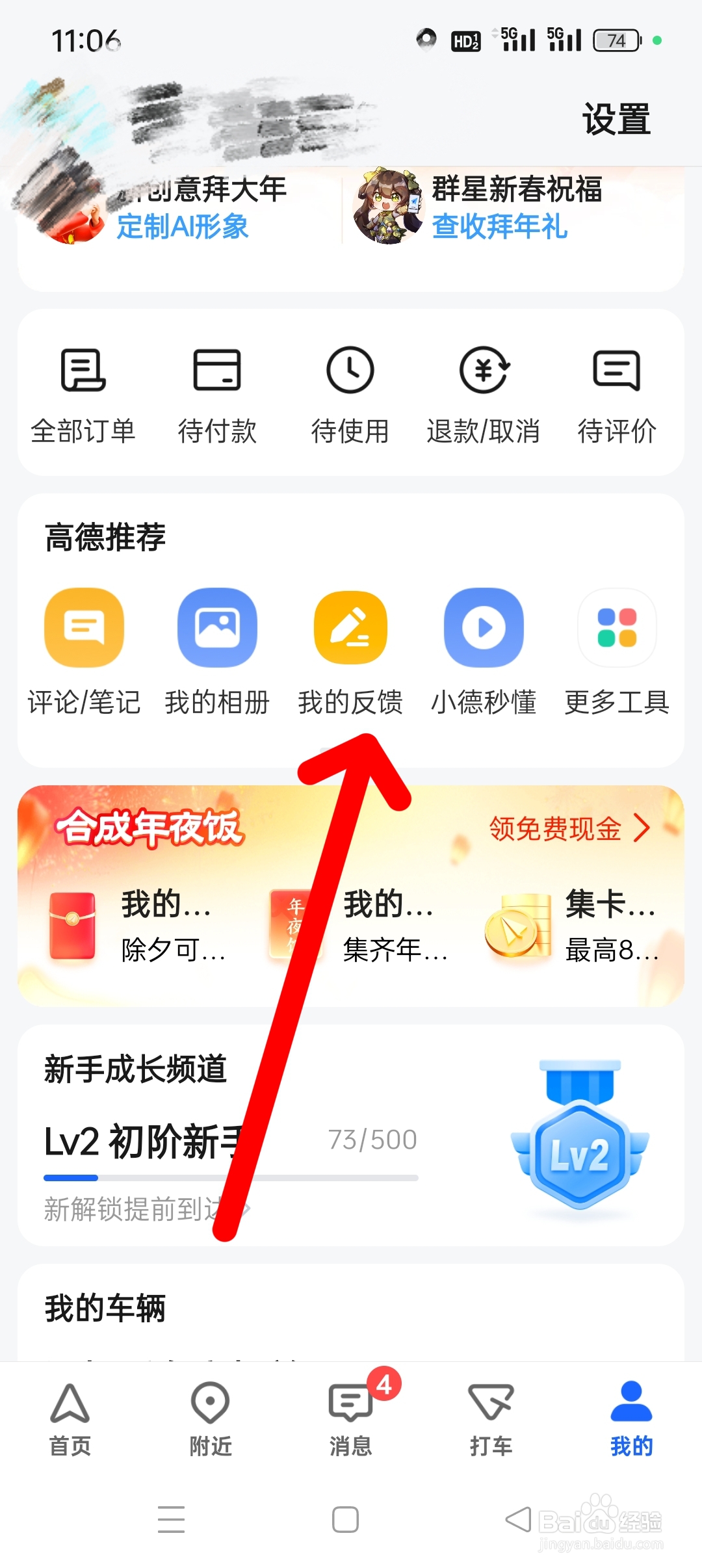This screenshot has width=702, height=1568.
Task: Tap 定制AI形象 custom AI avatar link
Action: point(183,229)
